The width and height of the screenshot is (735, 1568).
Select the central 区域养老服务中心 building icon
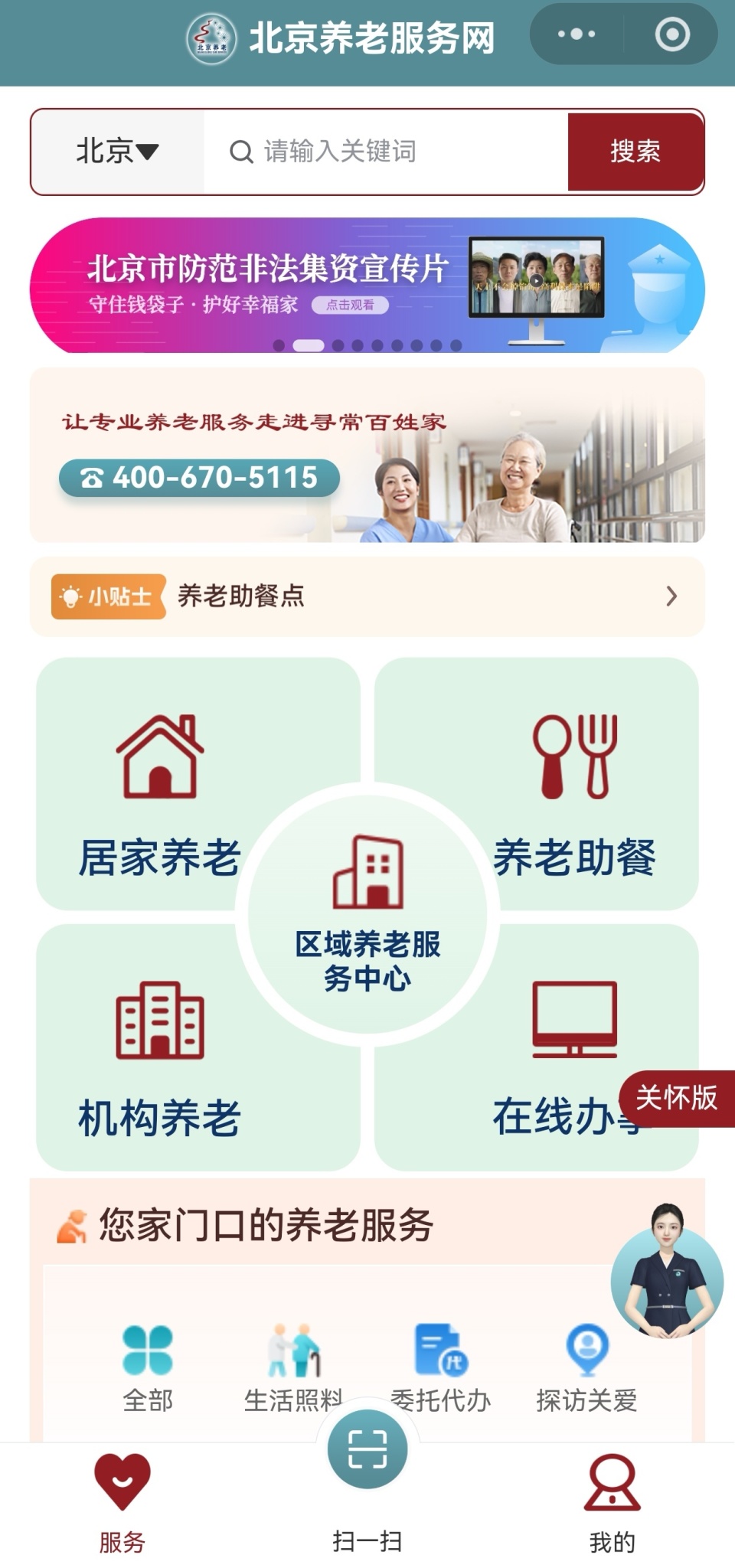pos(367,873)
